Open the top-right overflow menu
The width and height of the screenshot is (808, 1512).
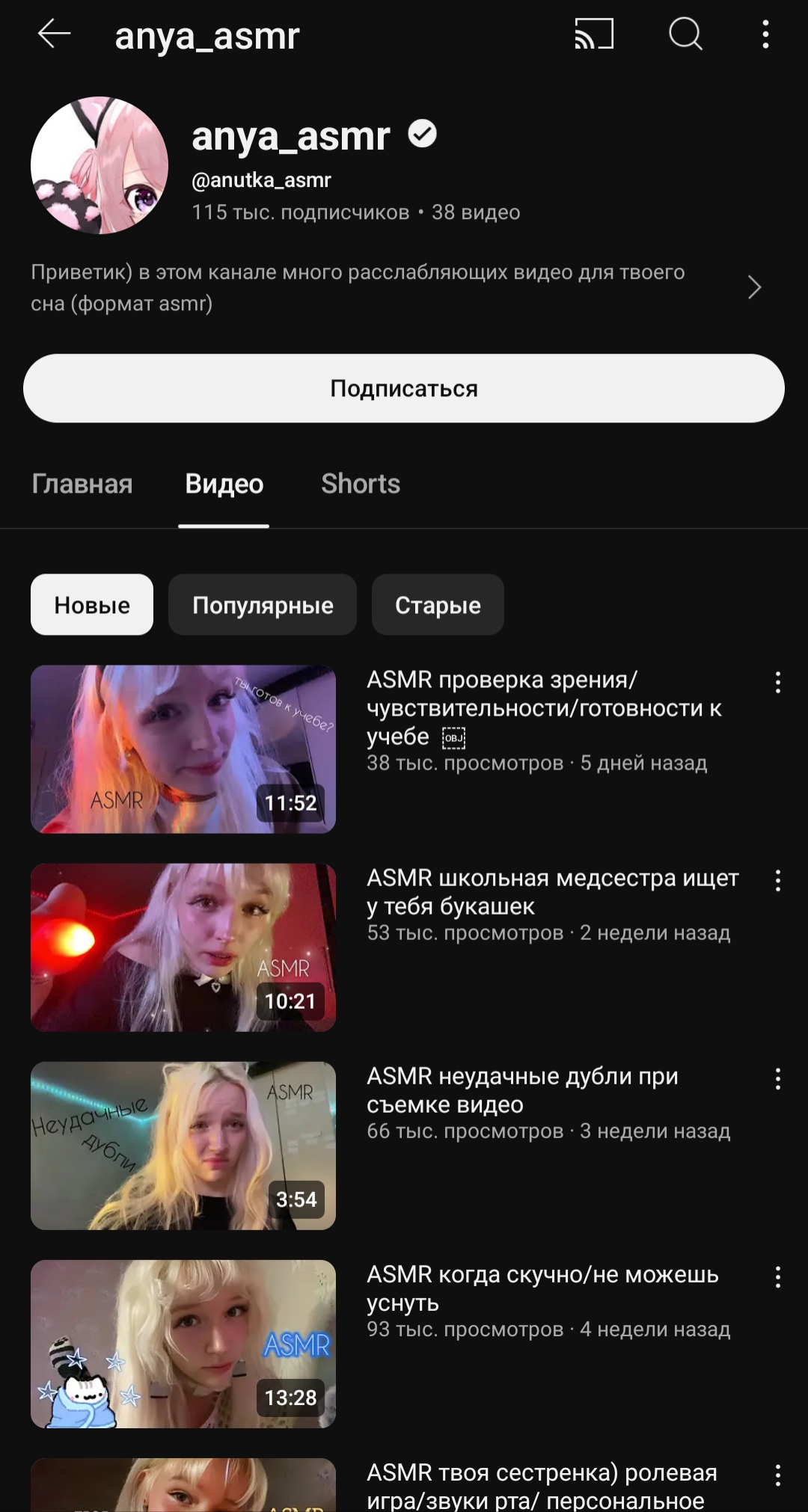click(765, 34)
